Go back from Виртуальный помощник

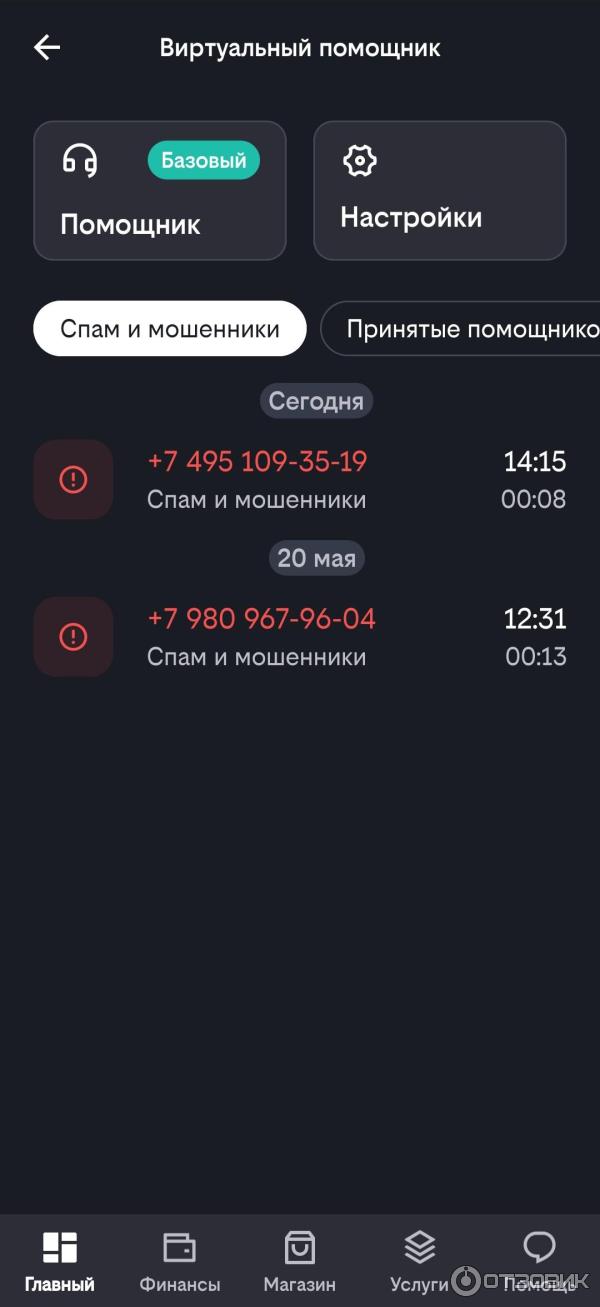[47, 48]
